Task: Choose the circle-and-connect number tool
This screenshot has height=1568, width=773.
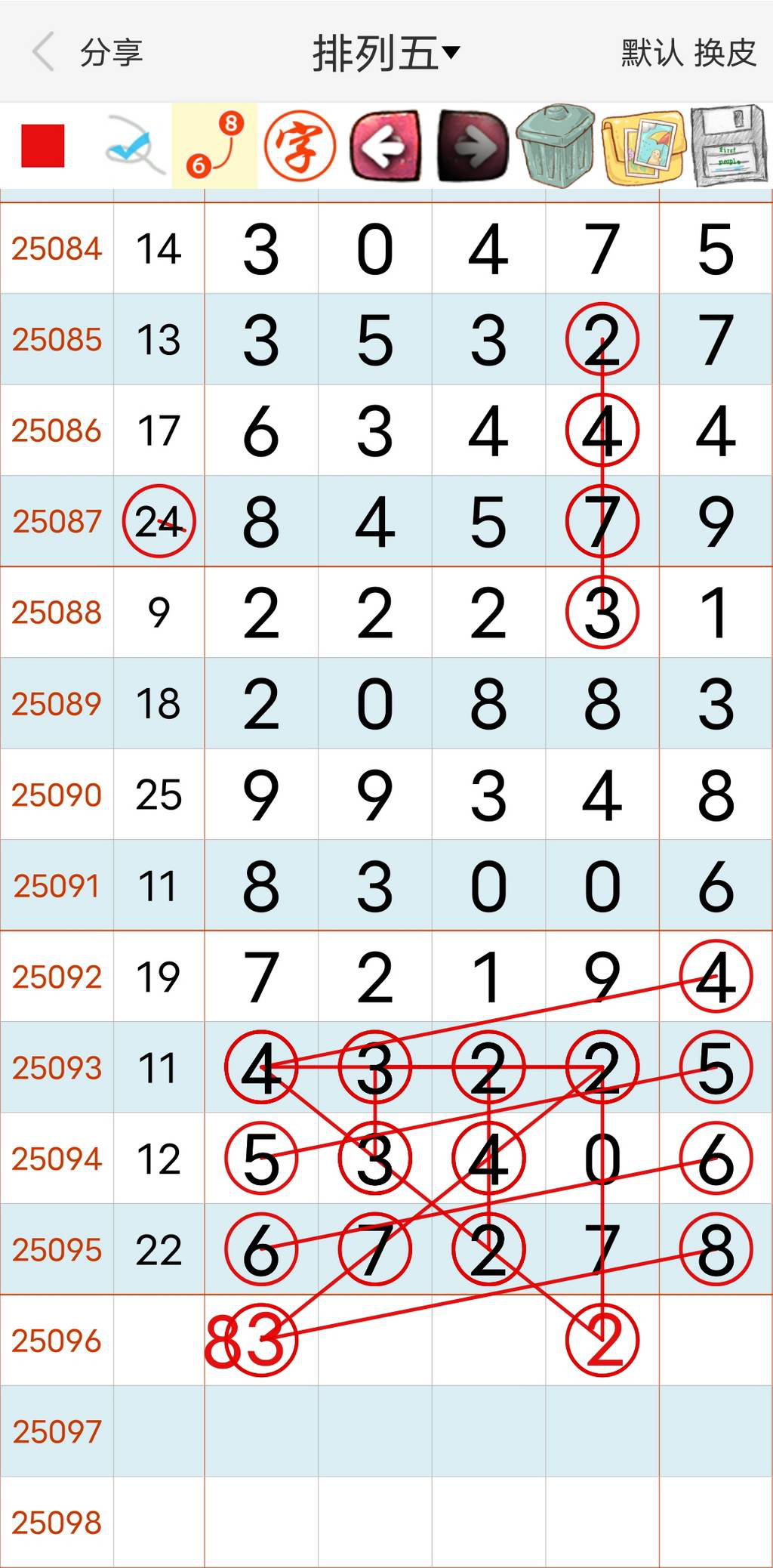Action: (x=215, y=145)
